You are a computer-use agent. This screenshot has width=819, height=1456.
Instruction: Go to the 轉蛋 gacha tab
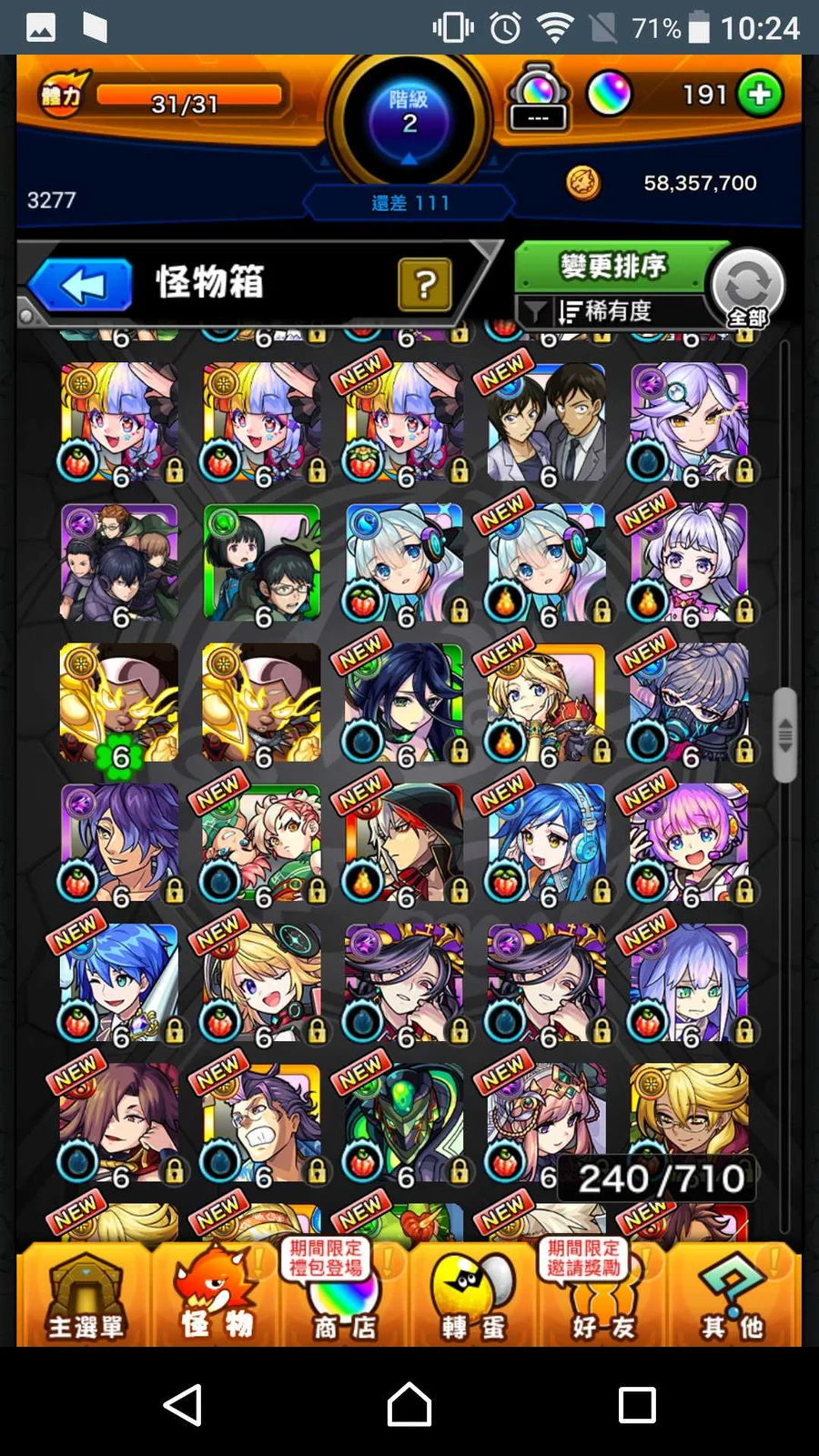(473, 1296)
